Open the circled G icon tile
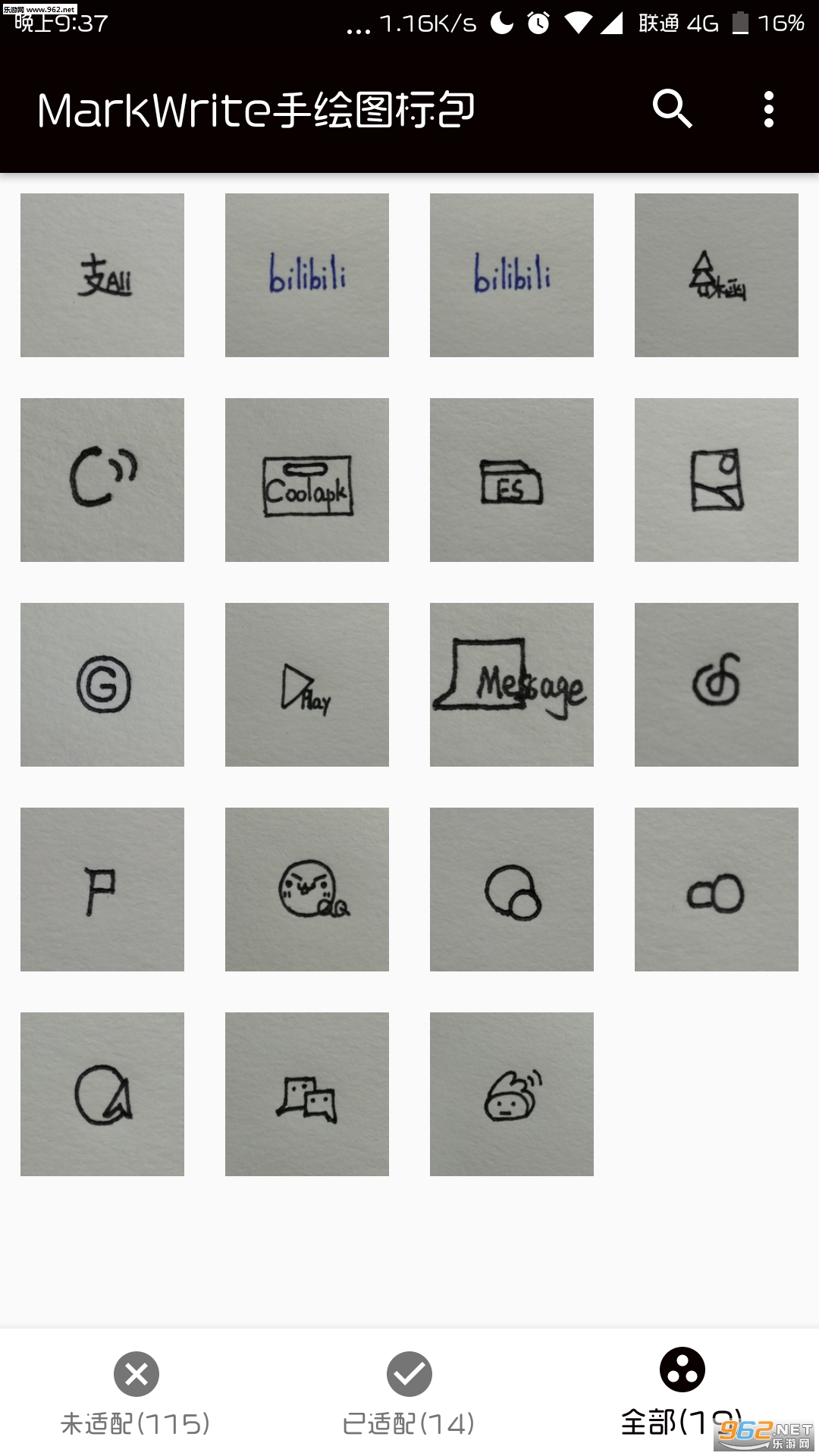The width and height of the screenshot is (819, 1456). (102, 685)
